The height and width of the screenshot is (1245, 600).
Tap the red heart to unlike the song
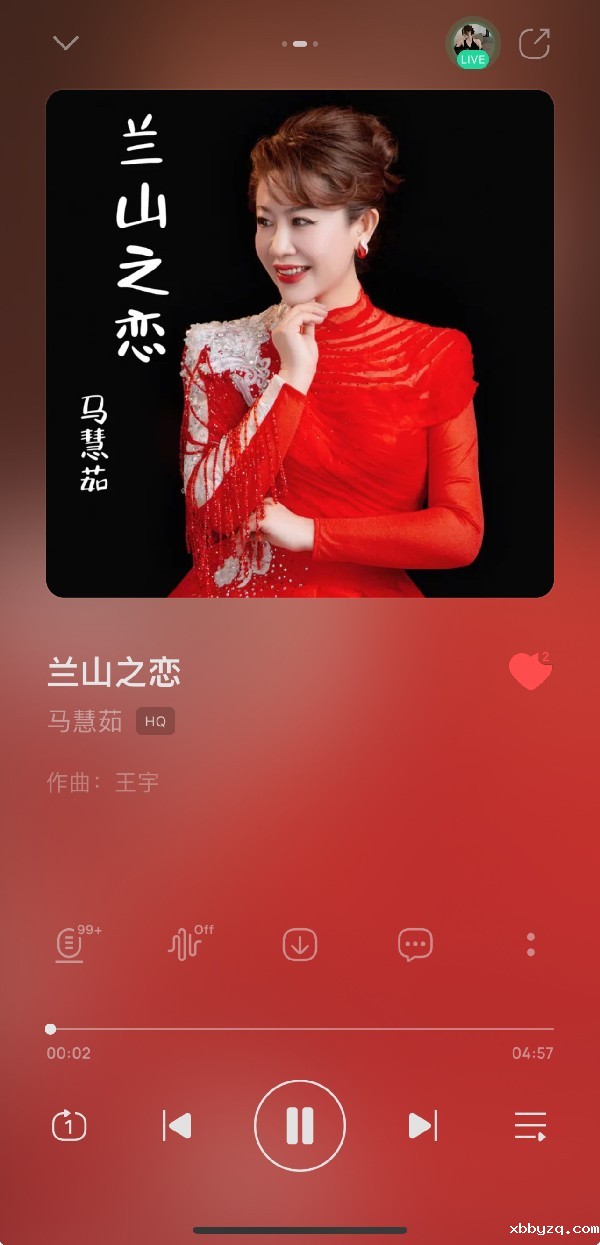(529, 672)
